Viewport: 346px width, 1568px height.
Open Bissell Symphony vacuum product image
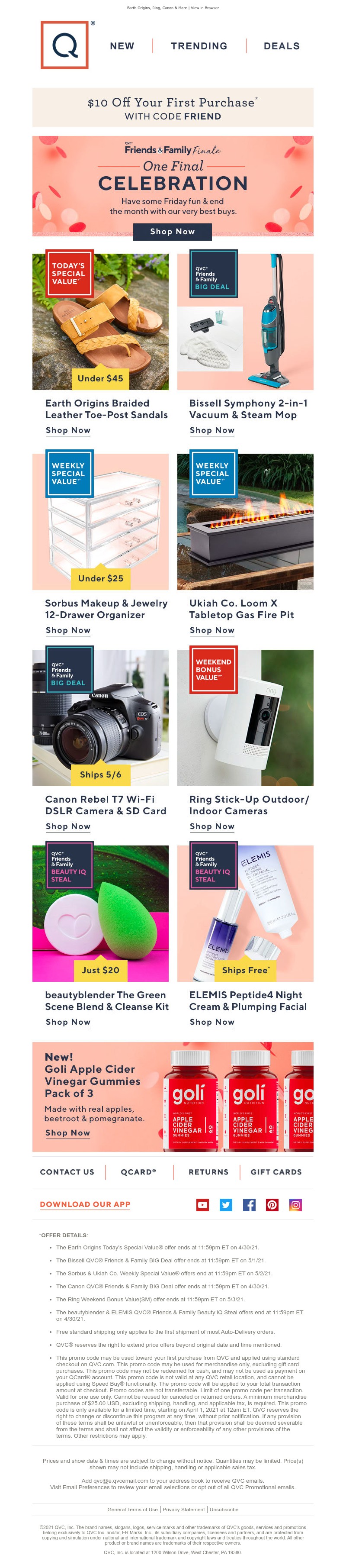tap(245, 321)
